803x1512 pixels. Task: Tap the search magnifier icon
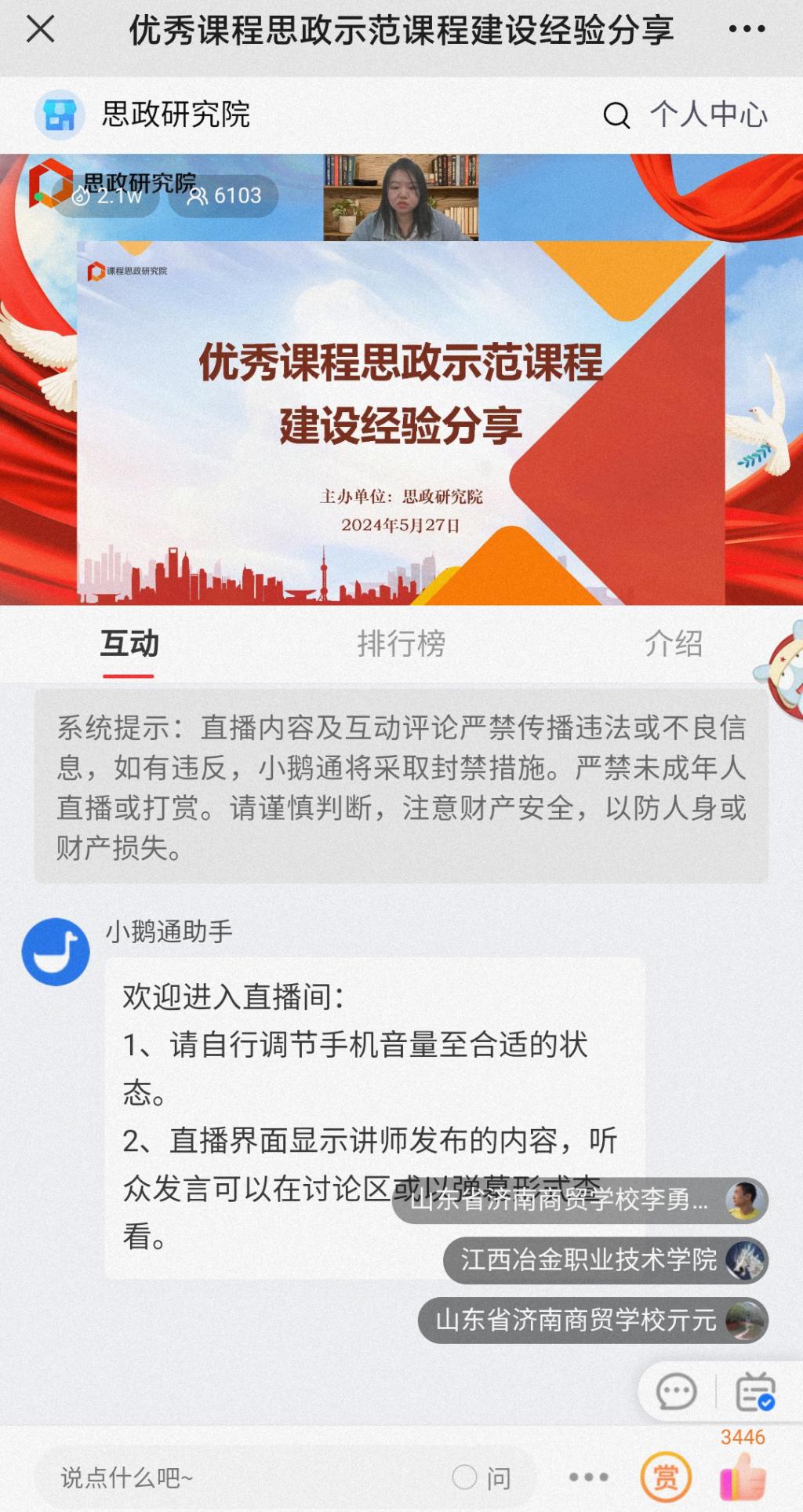click(616, 115)
